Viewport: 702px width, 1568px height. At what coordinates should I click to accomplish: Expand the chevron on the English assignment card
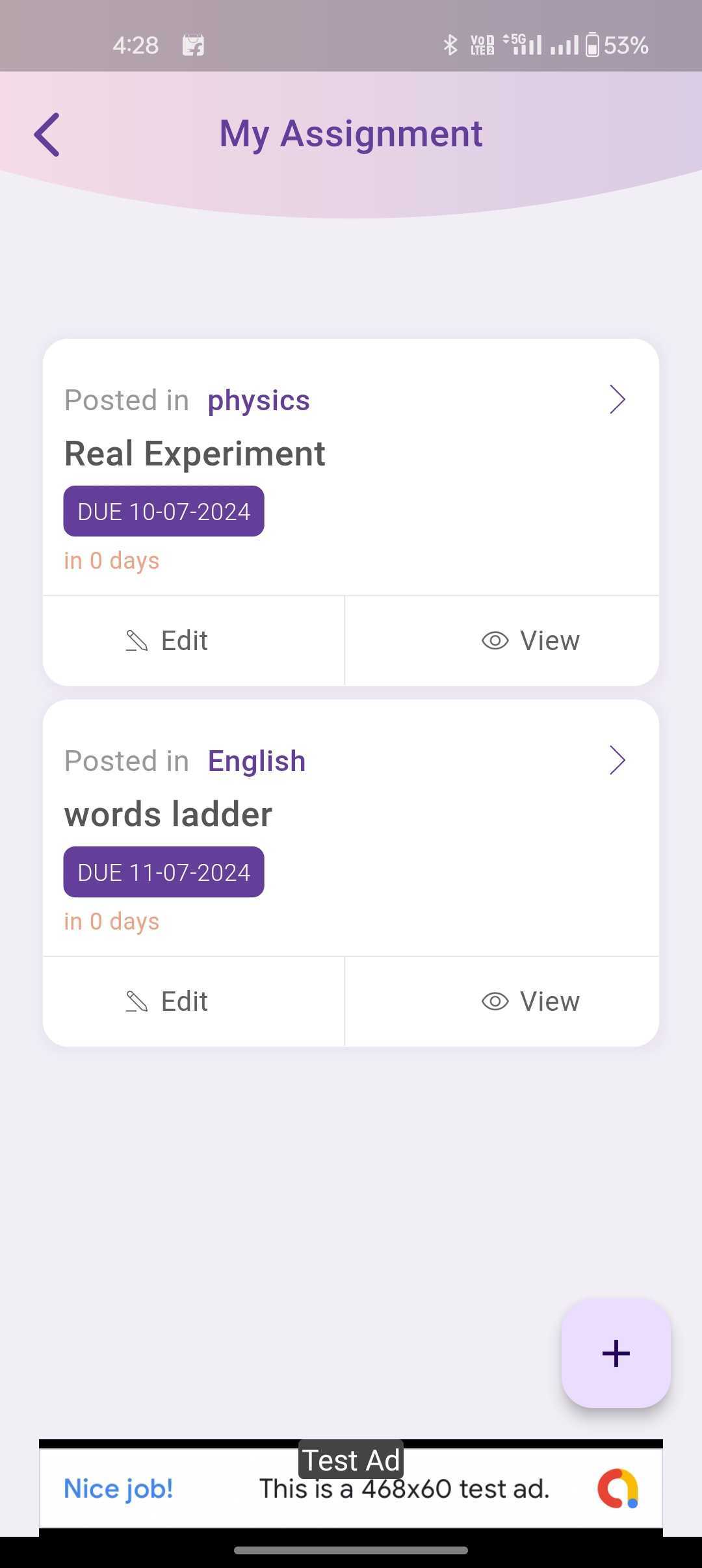pos(617,760)
